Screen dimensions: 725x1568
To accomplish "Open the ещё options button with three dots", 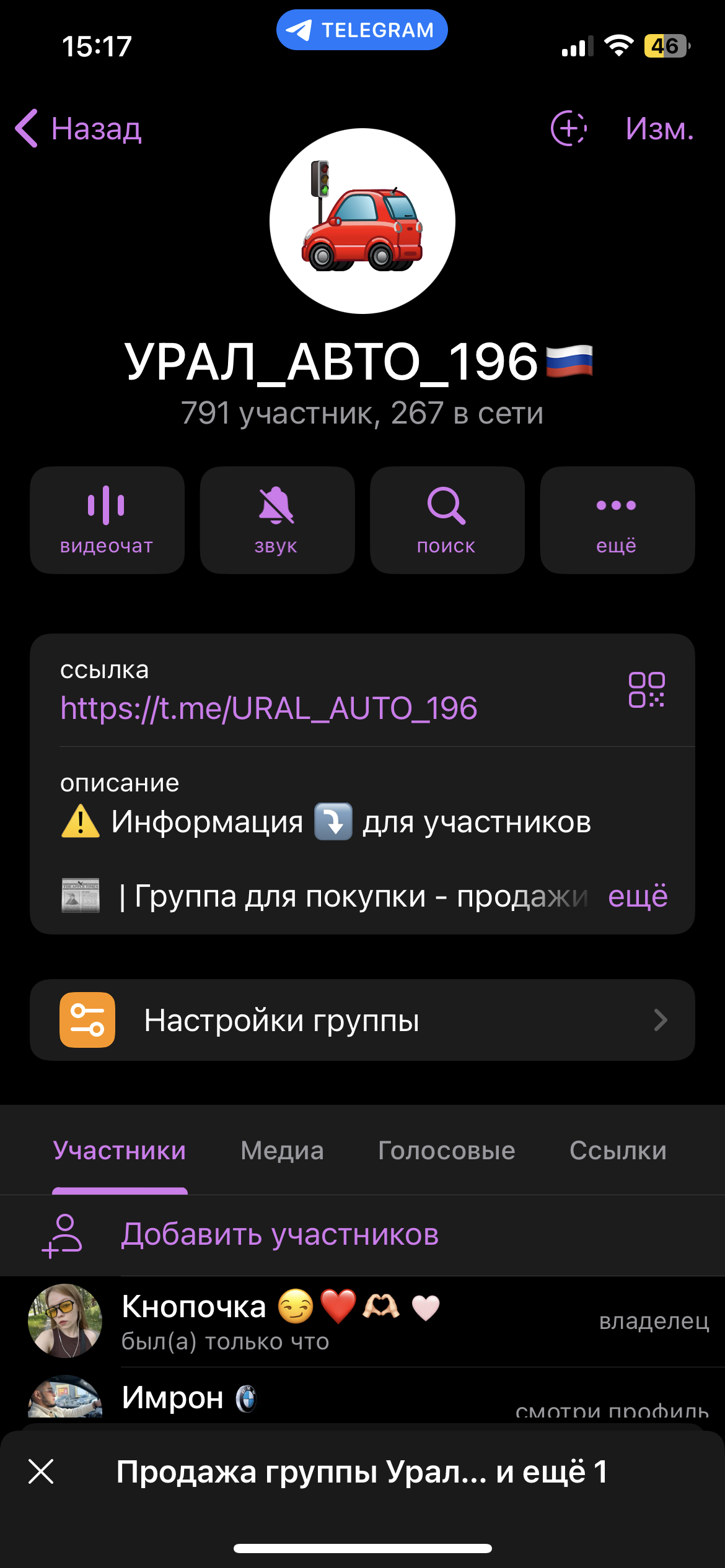I will point(617,520).
